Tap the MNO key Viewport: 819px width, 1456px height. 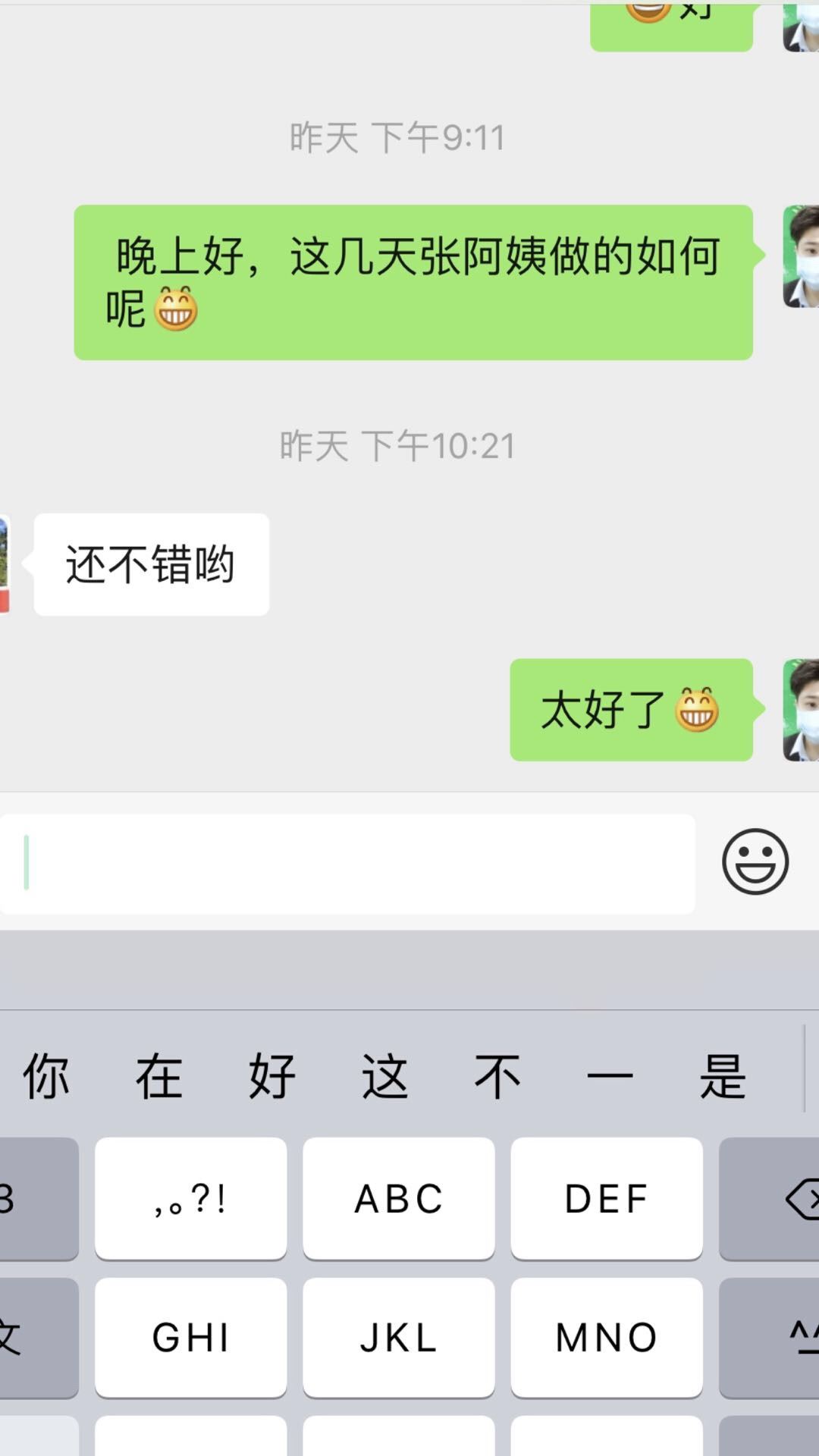coord(607,1337)
